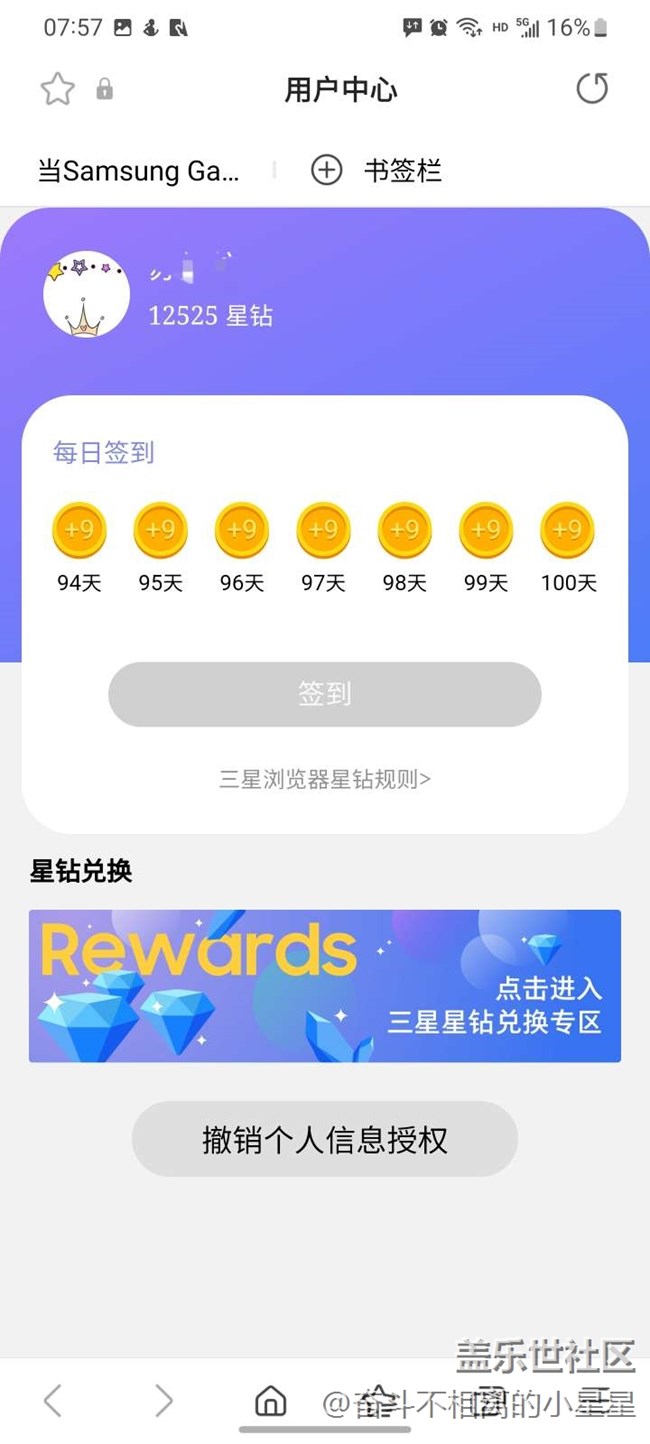Image resolution: width=650 pixels, height=1444 pixels.
Task: Go forward with the browser forward arrow
Action: [x=163, y=1400]
